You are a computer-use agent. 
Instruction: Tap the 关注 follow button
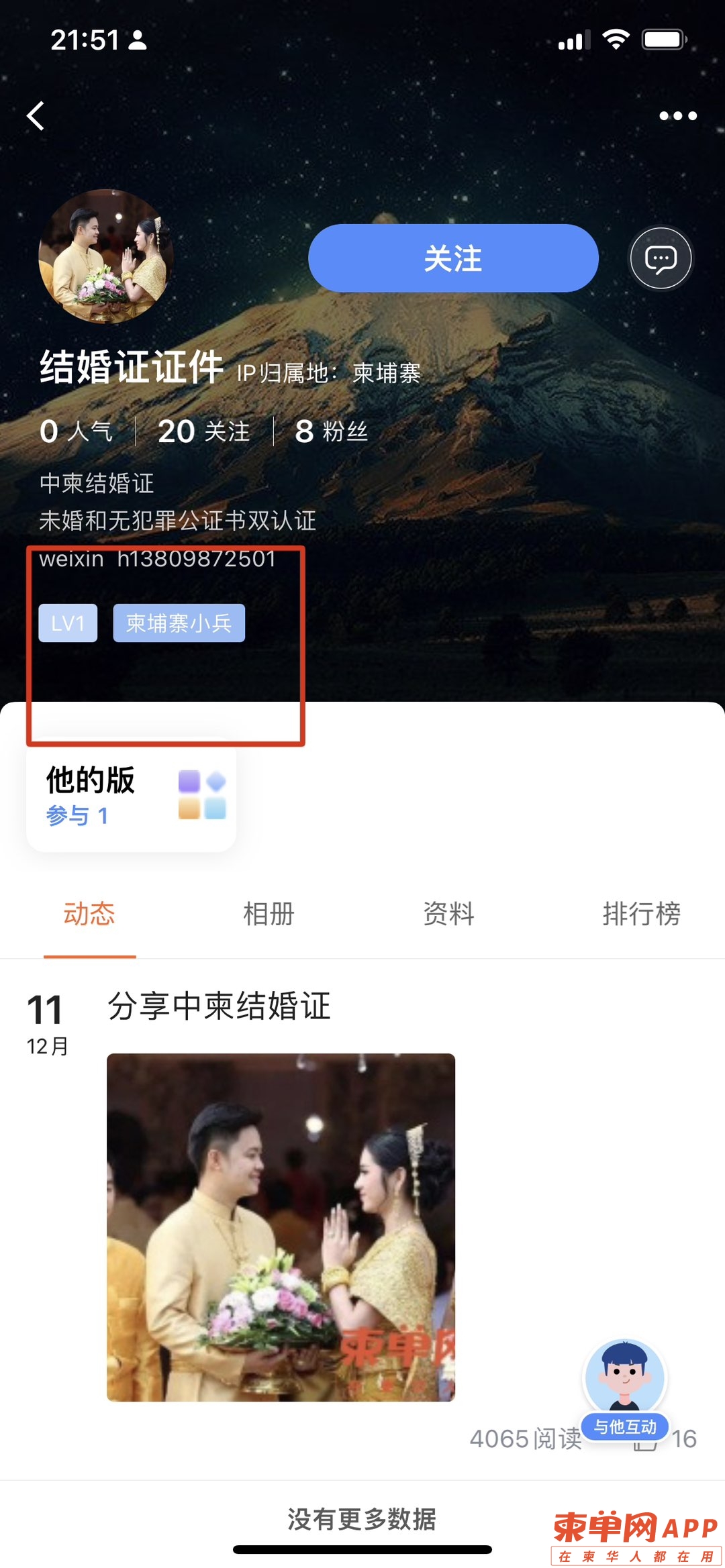pos(453,258)
